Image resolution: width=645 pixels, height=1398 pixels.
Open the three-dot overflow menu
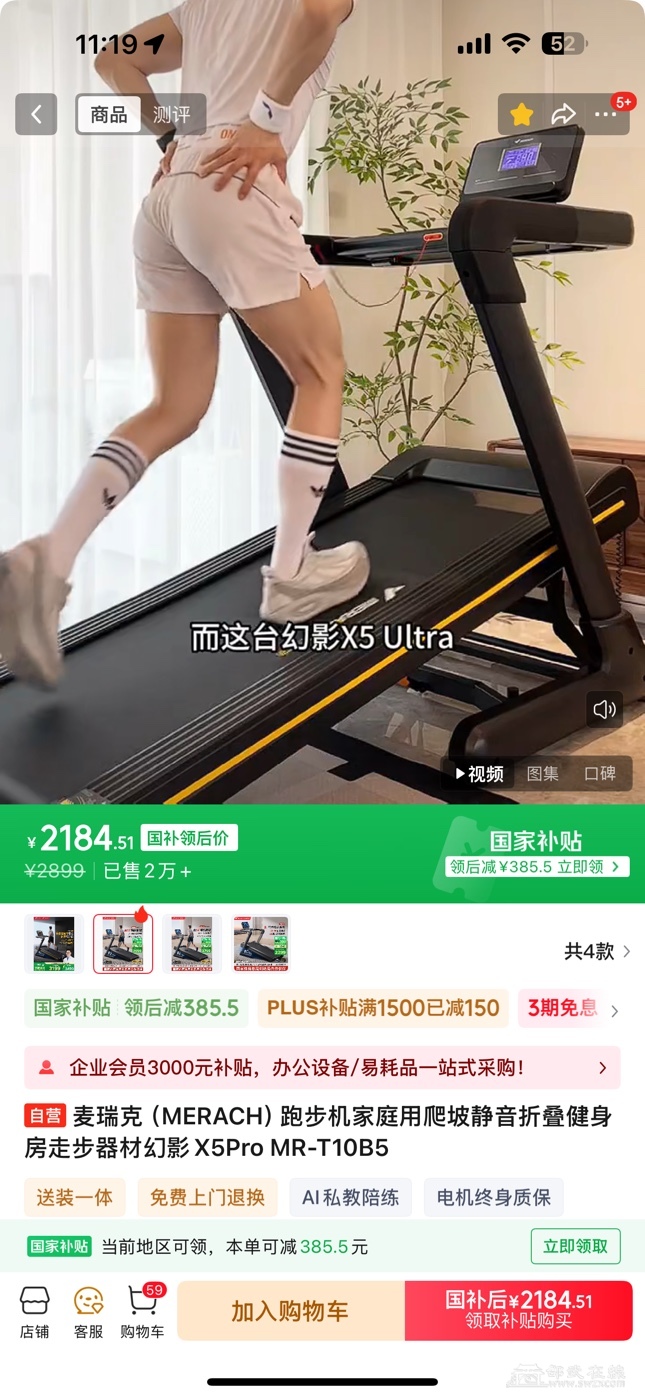click(606, 114)
